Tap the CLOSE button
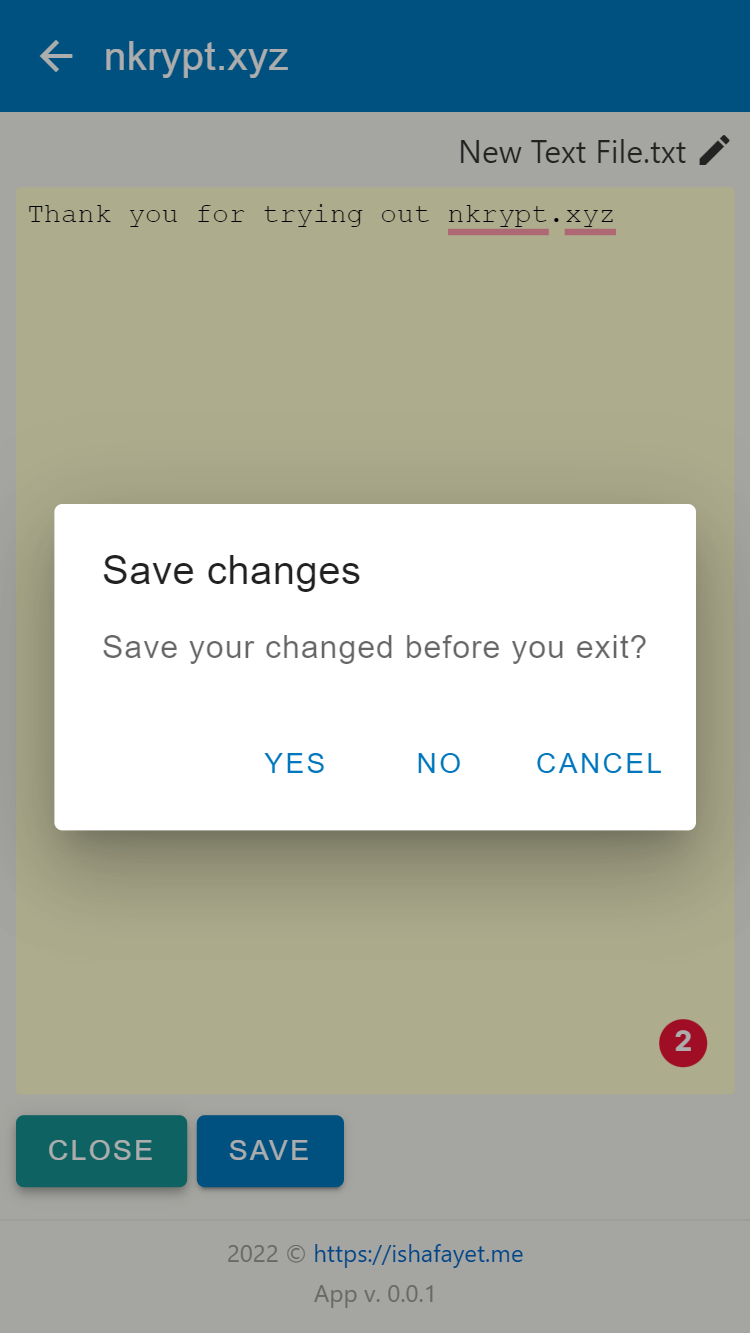This screenshot has width=750, height=1333. point(101,1151)
